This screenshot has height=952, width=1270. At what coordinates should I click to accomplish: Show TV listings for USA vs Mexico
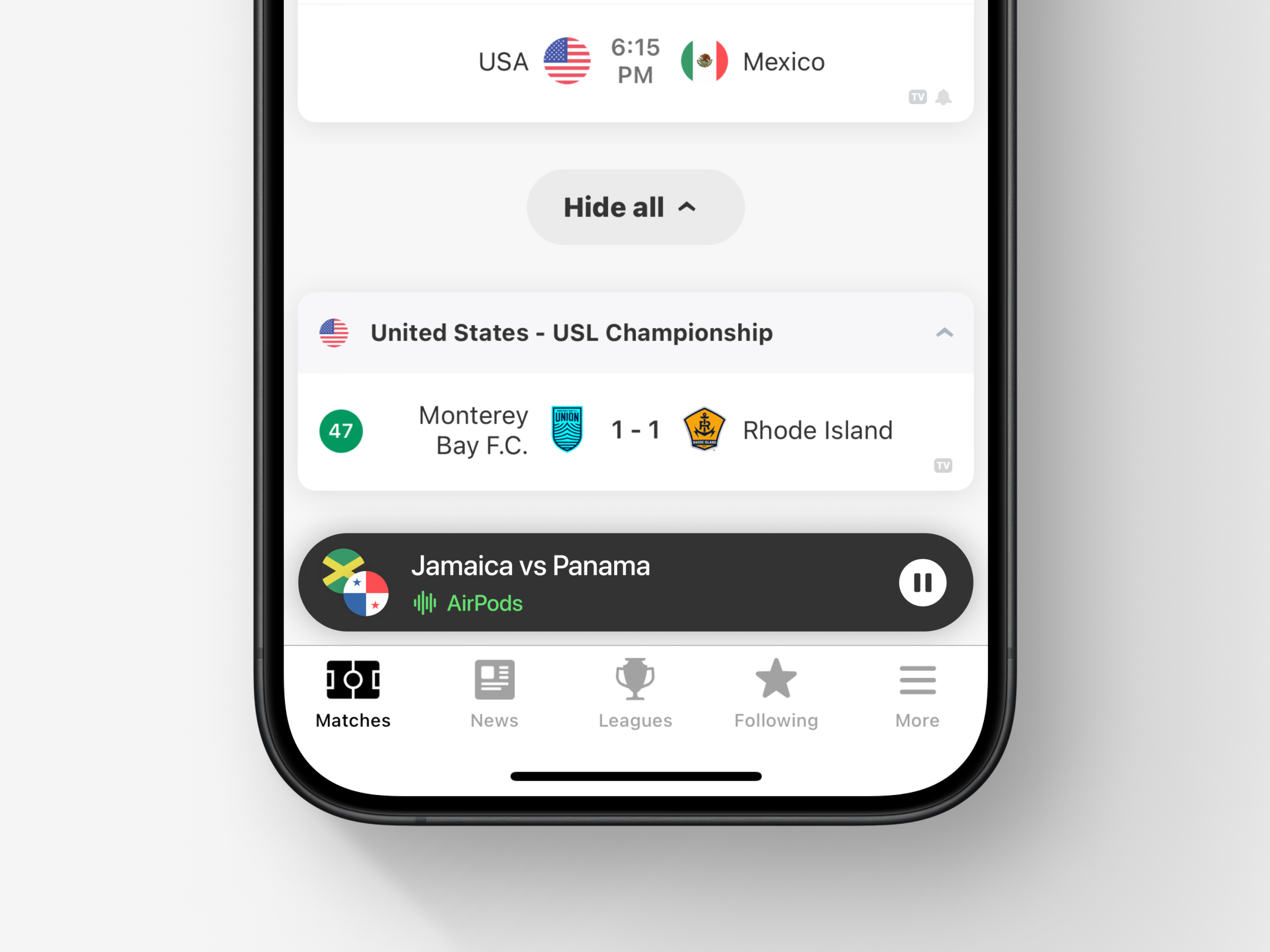(917, 98)
